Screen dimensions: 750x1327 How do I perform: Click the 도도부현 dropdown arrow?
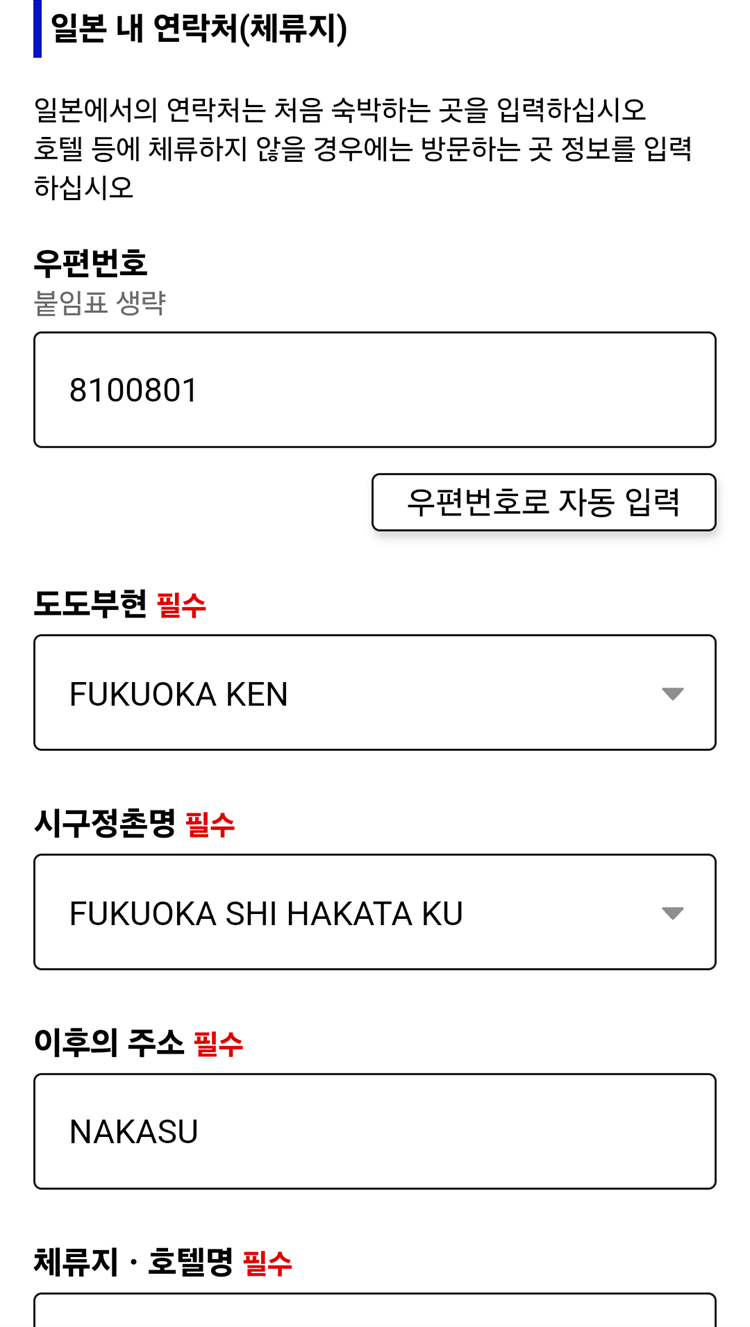click(672, 692)
